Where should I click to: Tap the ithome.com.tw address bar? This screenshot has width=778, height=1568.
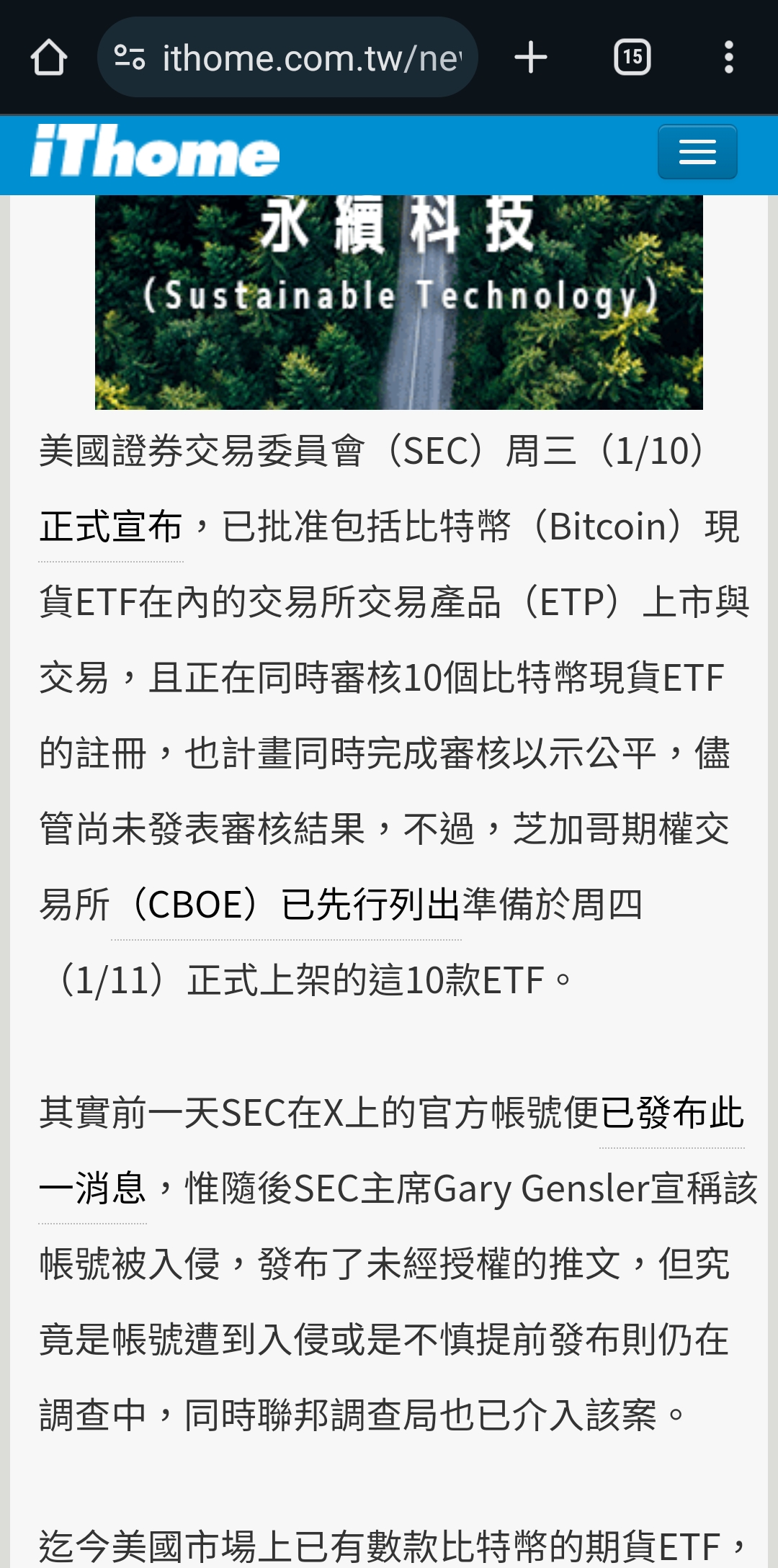point(287,58)
